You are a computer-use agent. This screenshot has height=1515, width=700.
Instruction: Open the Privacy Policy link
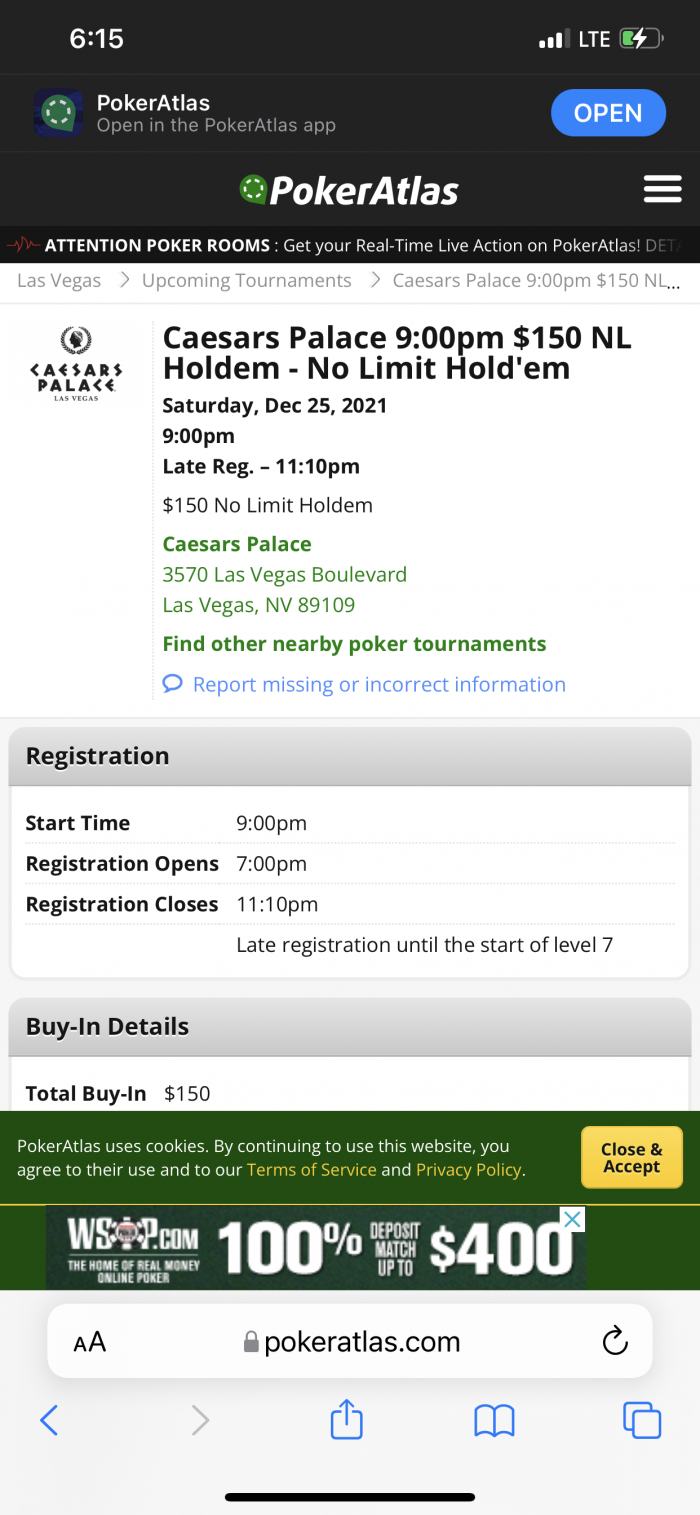(x=469, y=1169)
